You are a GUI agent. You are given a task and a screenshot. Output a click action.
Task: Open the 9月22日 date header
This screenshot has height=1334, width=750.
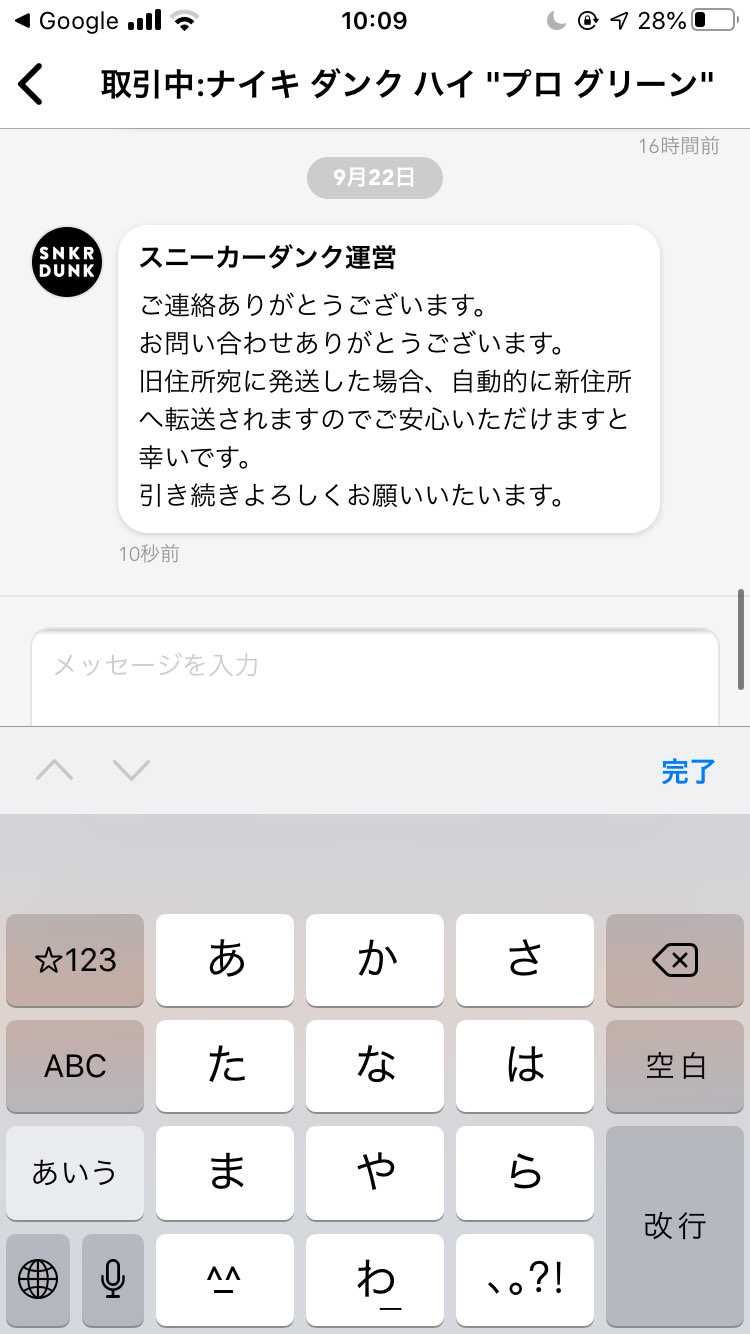pos(374,177)
